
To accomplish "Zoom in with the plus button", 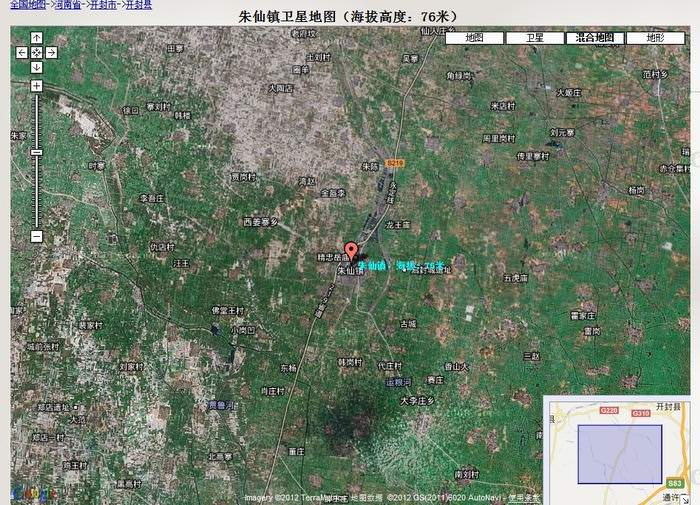I will (37, 86).
